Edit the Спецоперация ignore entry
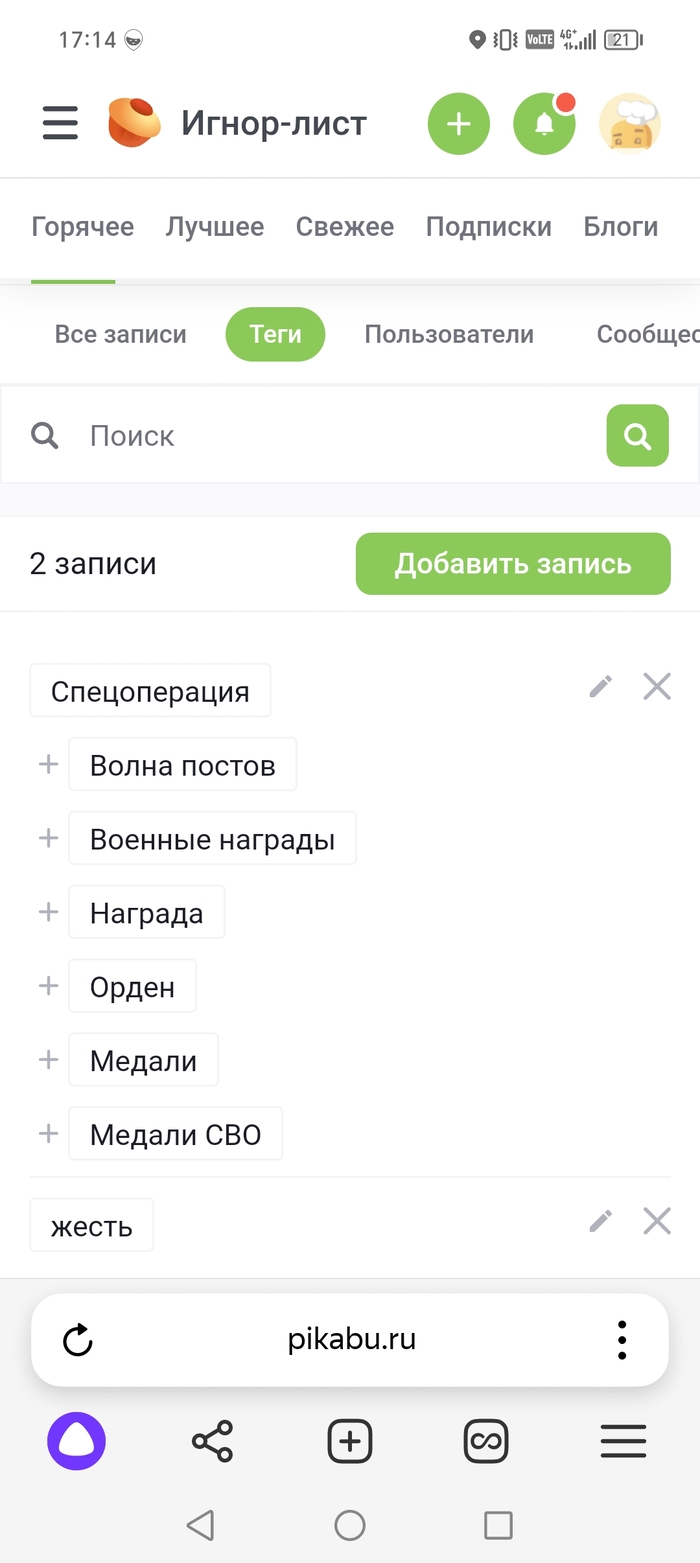 [600, 686]
